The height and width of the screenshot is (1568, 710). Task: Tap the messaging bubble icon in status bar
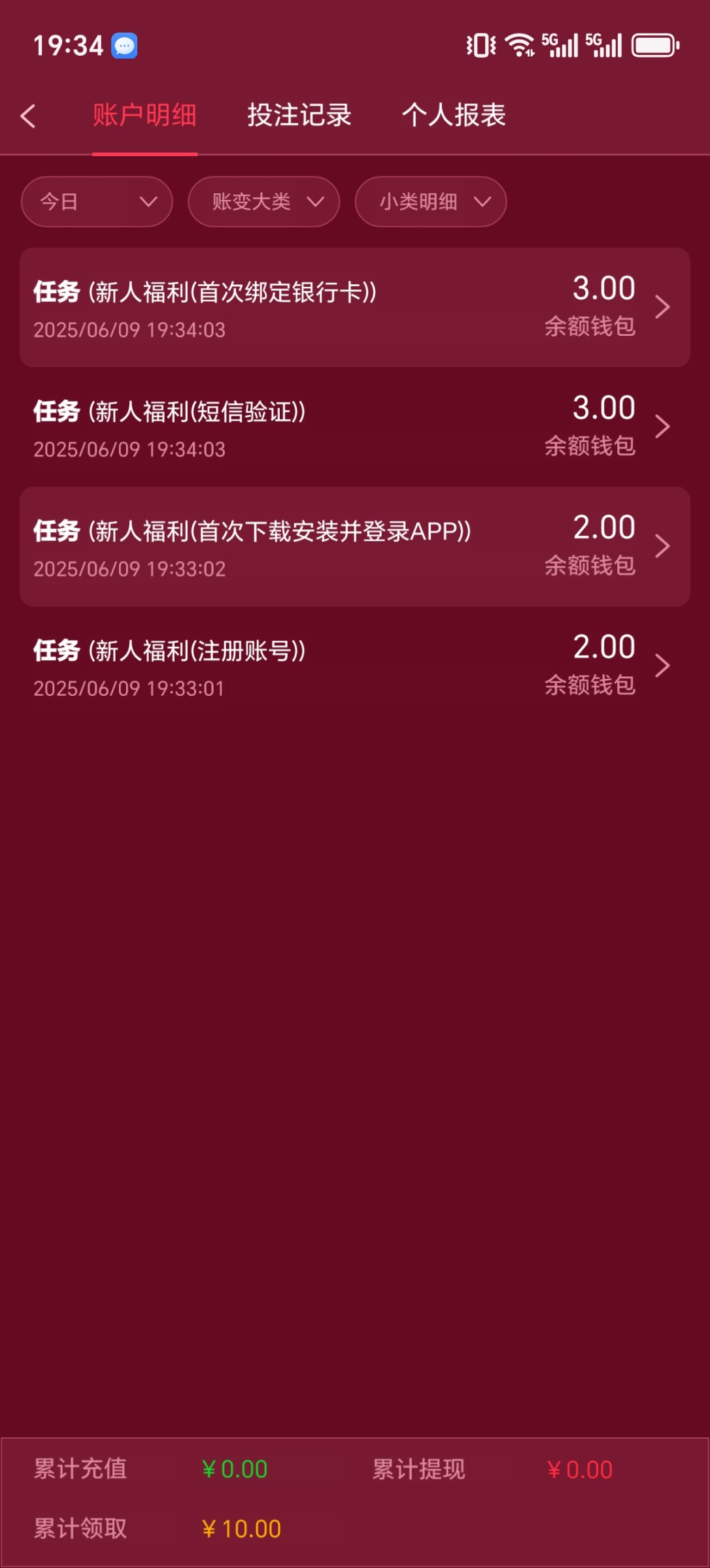[124, 46]
